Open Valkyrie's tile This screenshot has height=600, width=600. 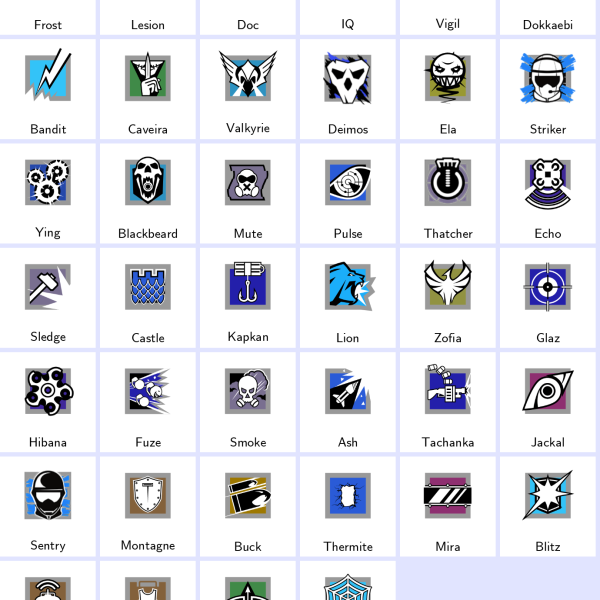pos(248,90)
